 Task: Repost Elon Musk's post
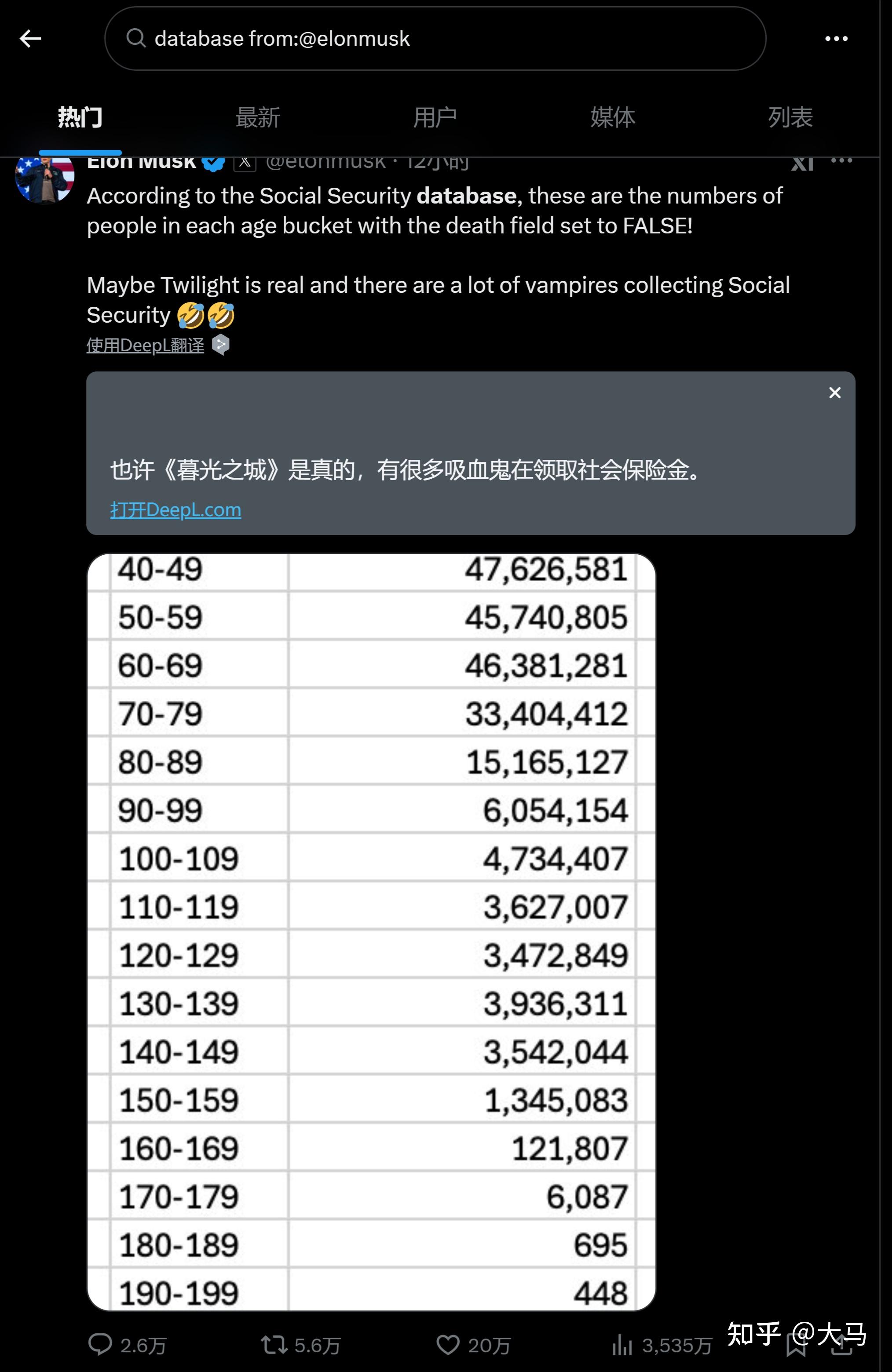274,1345
